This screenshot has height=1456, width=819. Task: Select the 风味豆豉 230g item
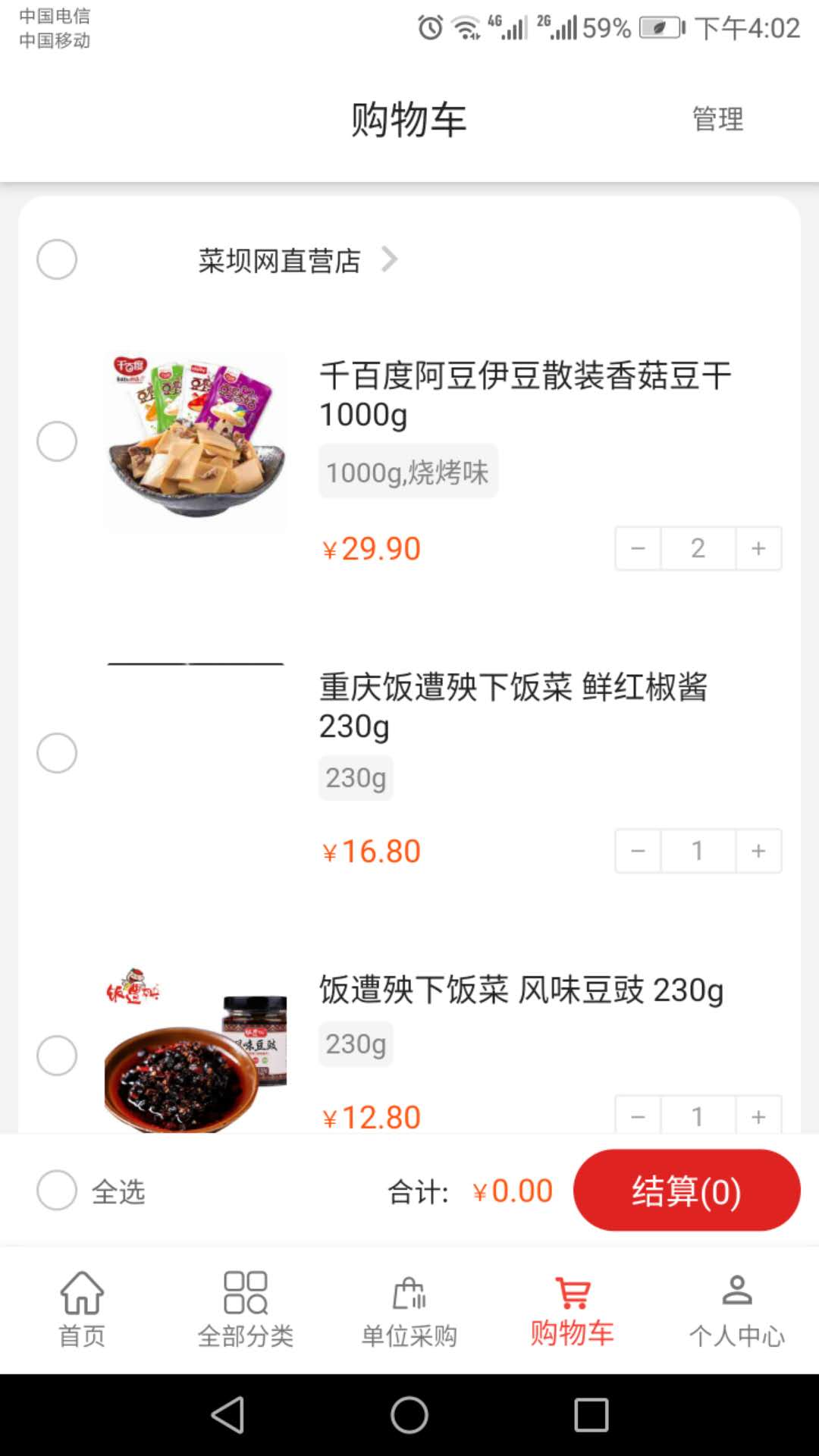(57, 1055)
